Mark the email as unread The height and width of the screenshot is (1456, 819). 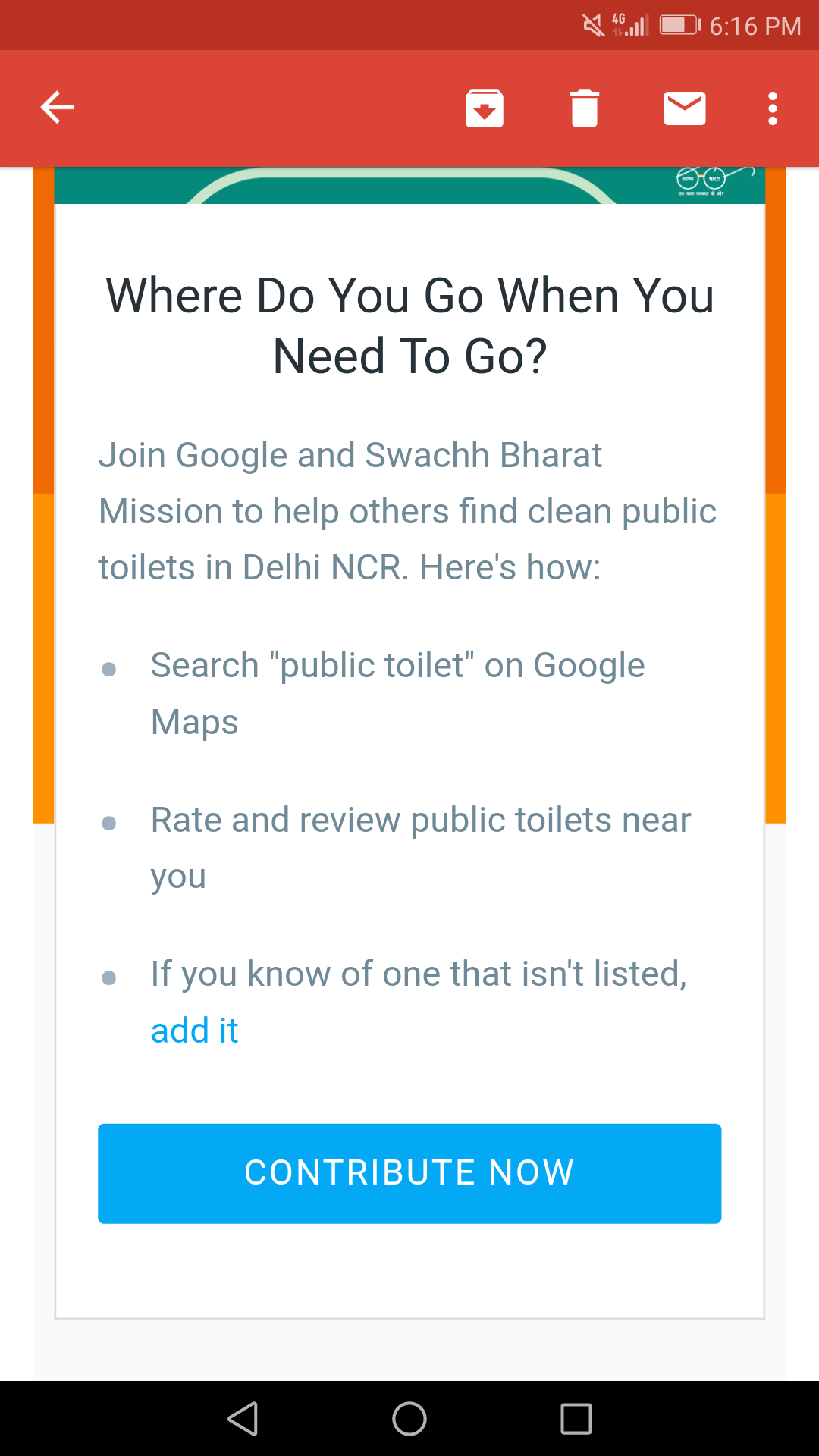click(685, 108)
